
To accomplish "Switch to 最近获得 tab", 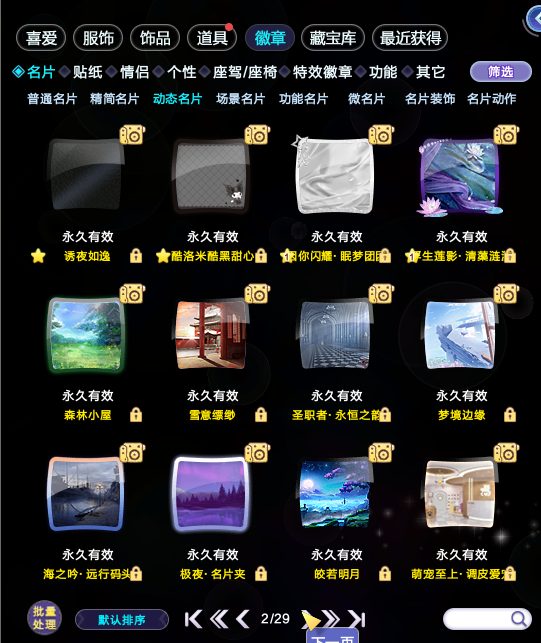I will click(410, 38).
